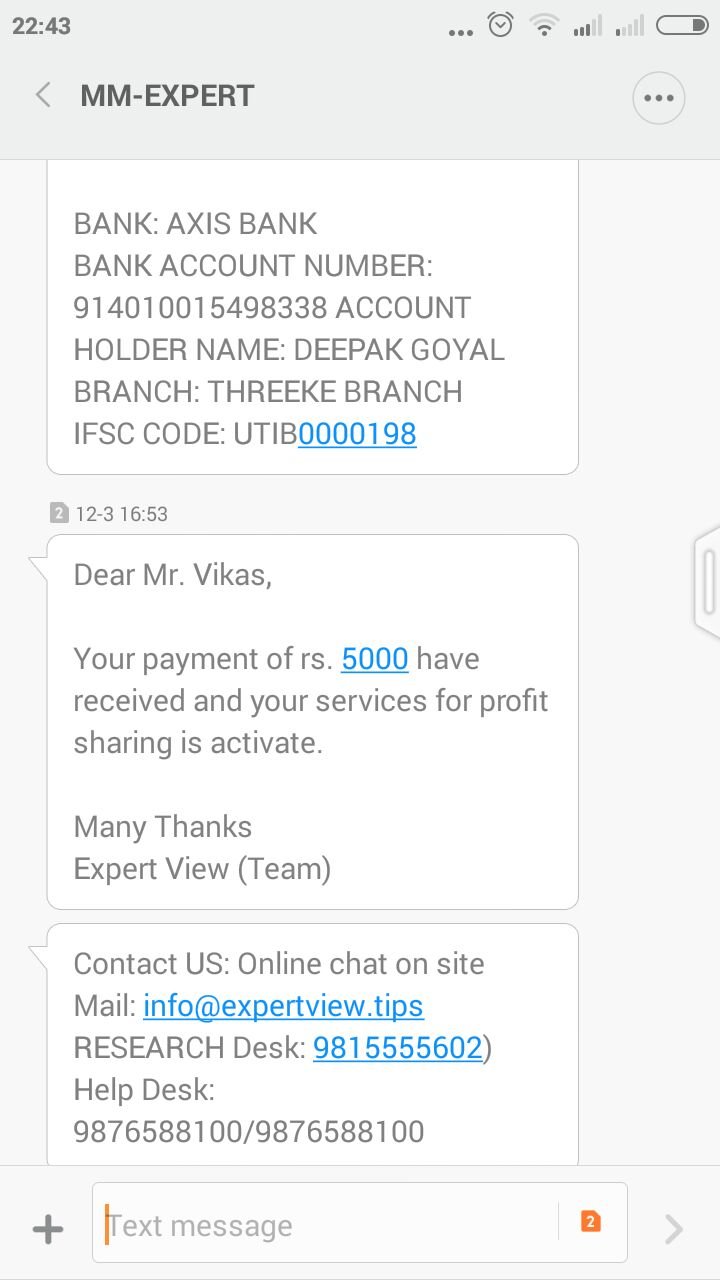Focus the Text message input field
Screen dimensions: 720x1280
330,1225
